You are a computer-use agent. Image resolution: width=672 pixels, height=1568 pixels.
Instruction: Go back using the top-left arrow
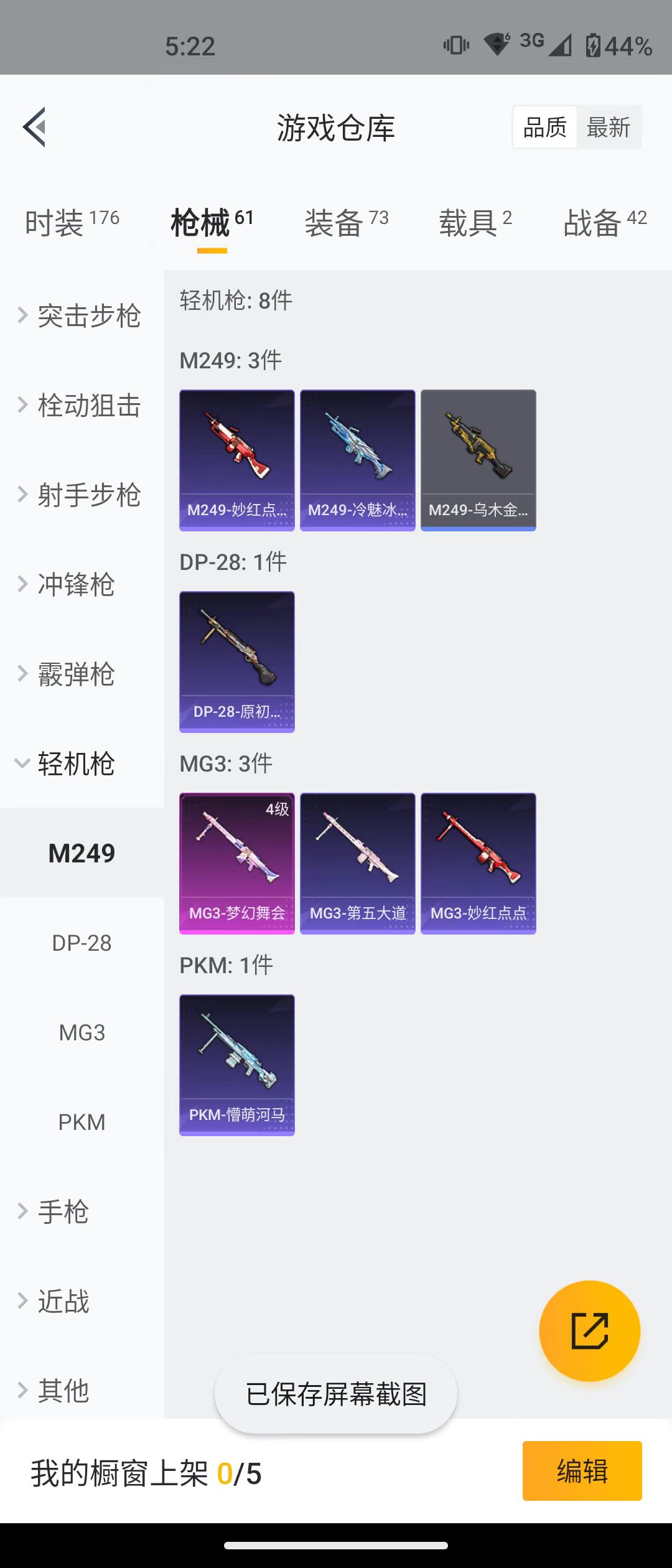(35, 127)
